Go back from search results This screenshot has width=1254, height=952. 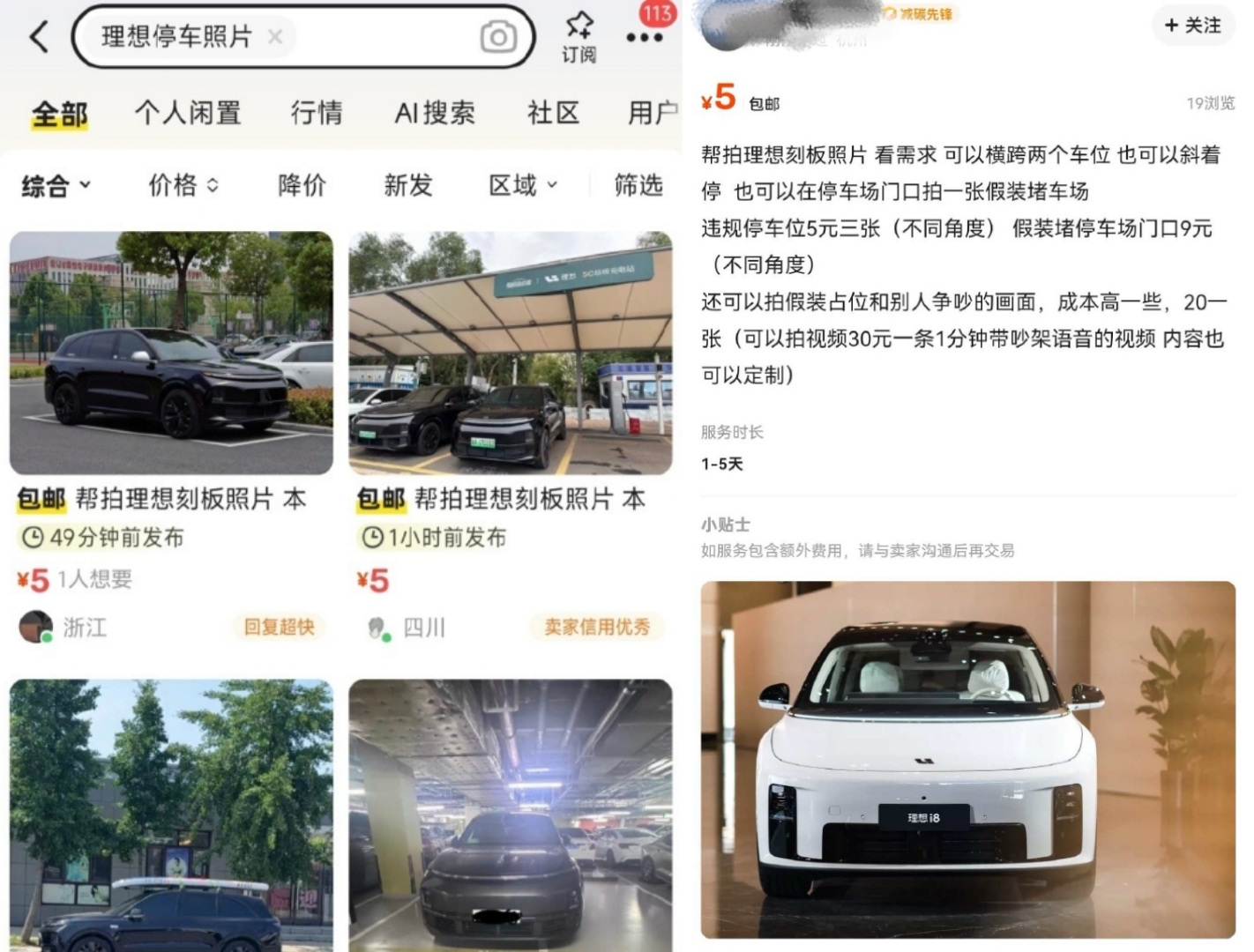[x=39, y=37]
